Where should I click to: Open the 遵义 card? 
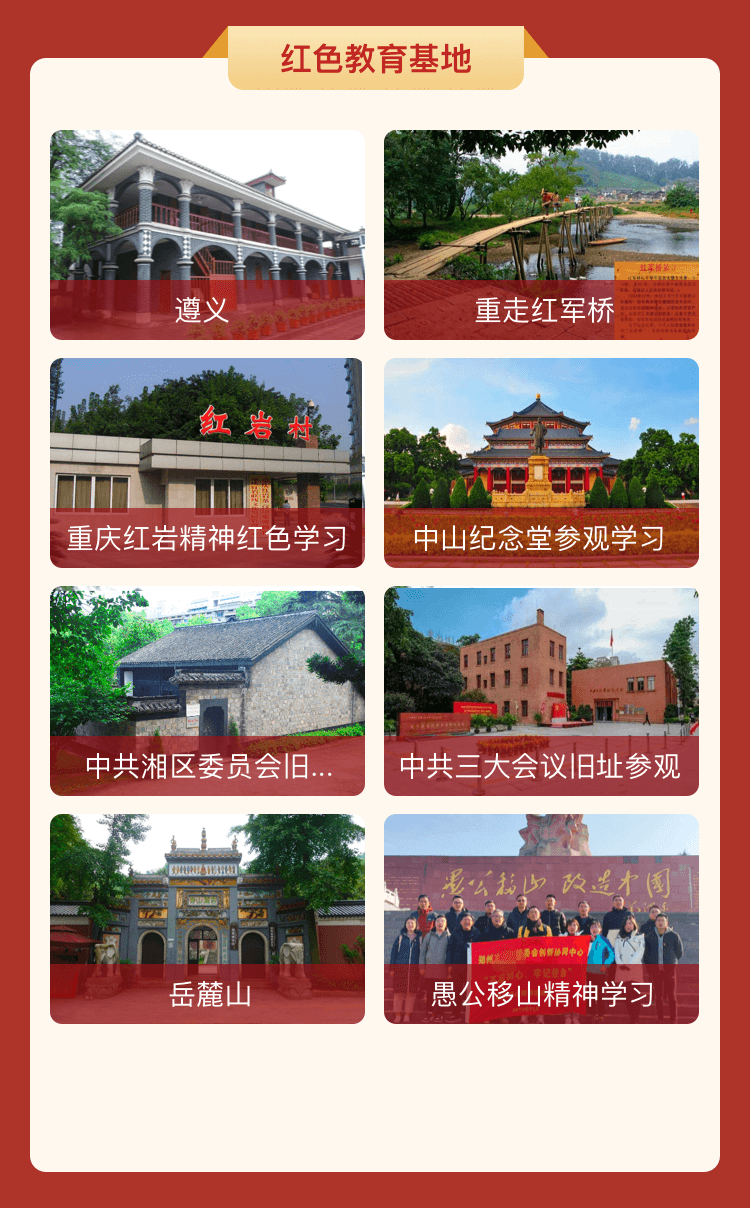click(x=207, y=235)
